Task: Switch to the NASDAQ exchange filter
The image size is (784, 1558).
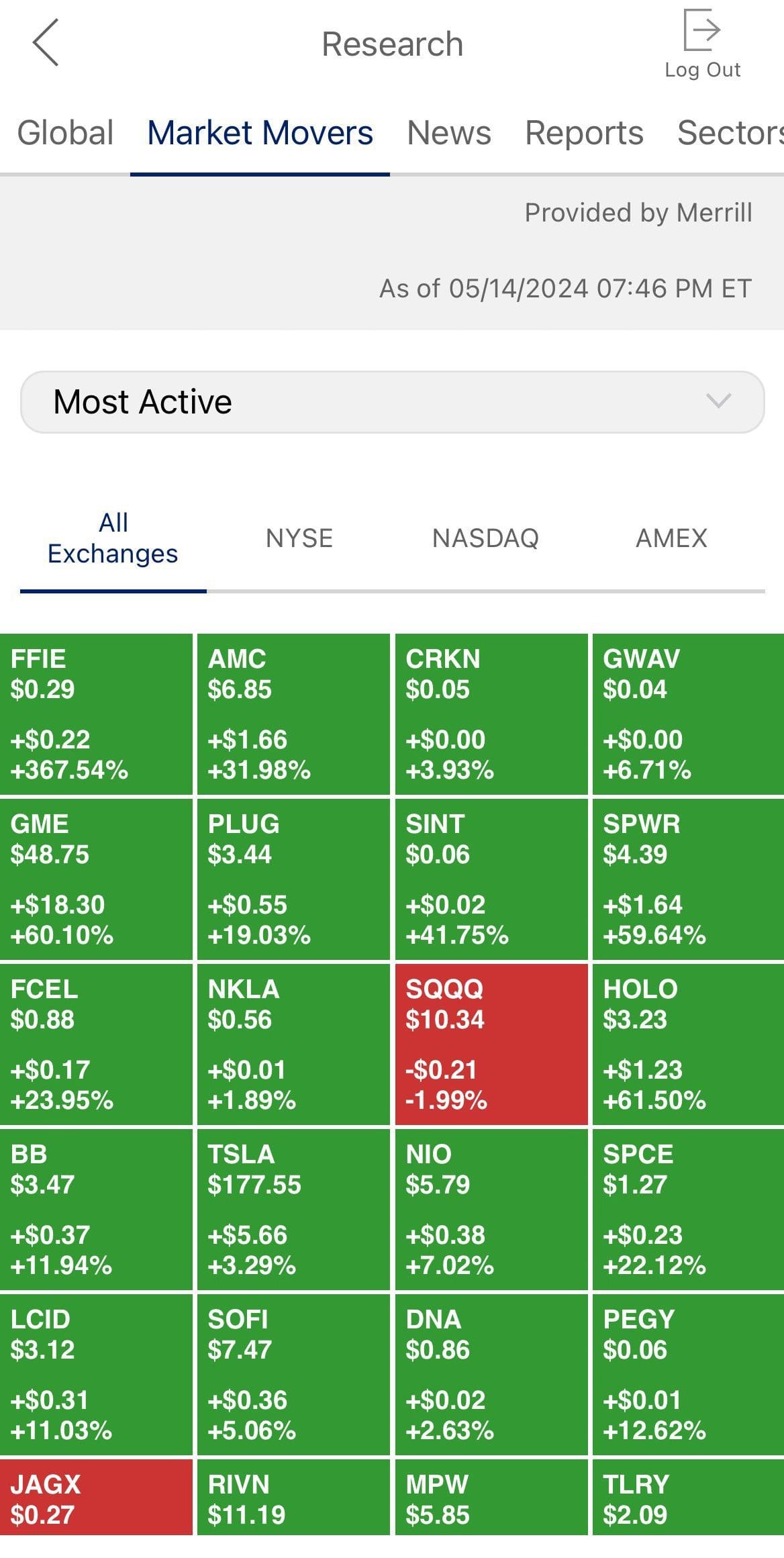Action: [x=487, y=537]
